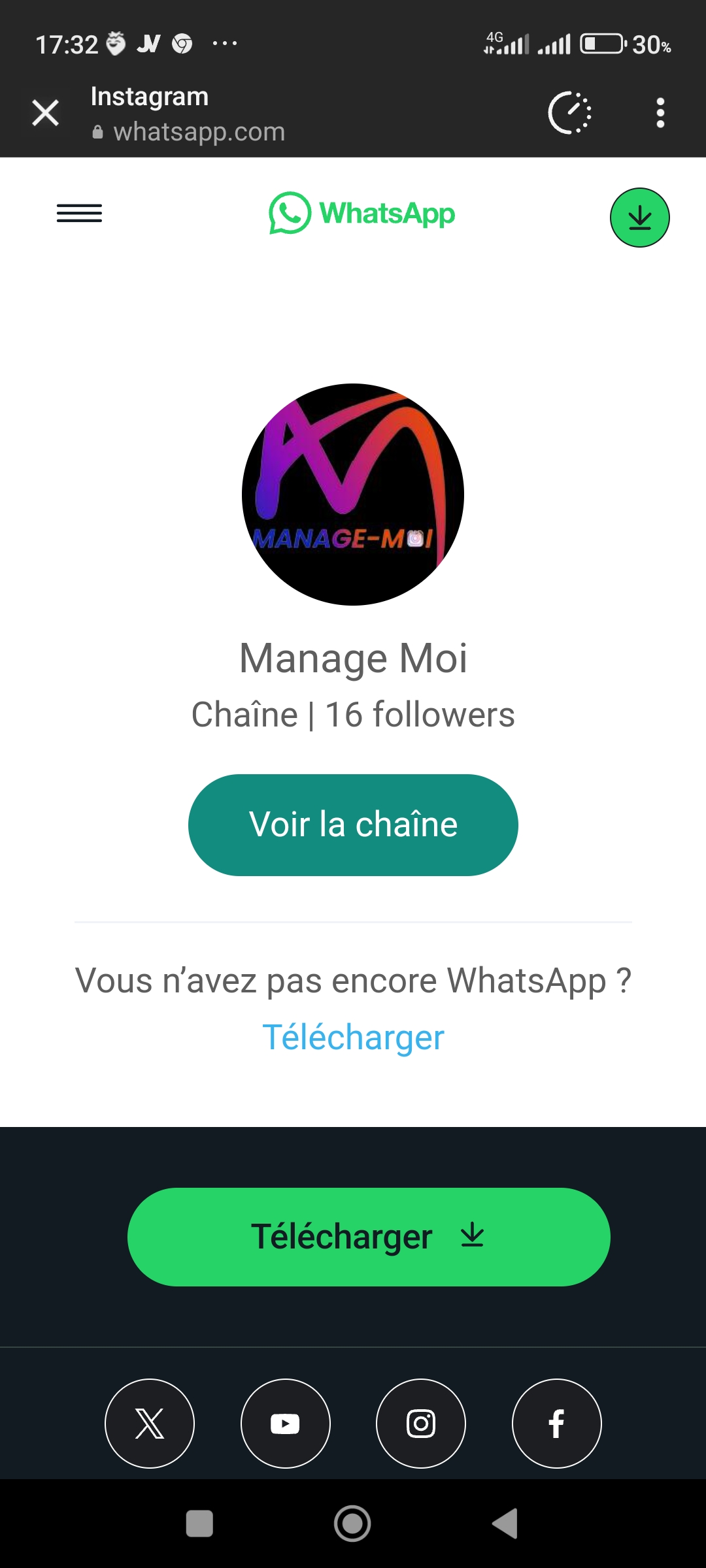Close the in-app browser

(46, 113)
